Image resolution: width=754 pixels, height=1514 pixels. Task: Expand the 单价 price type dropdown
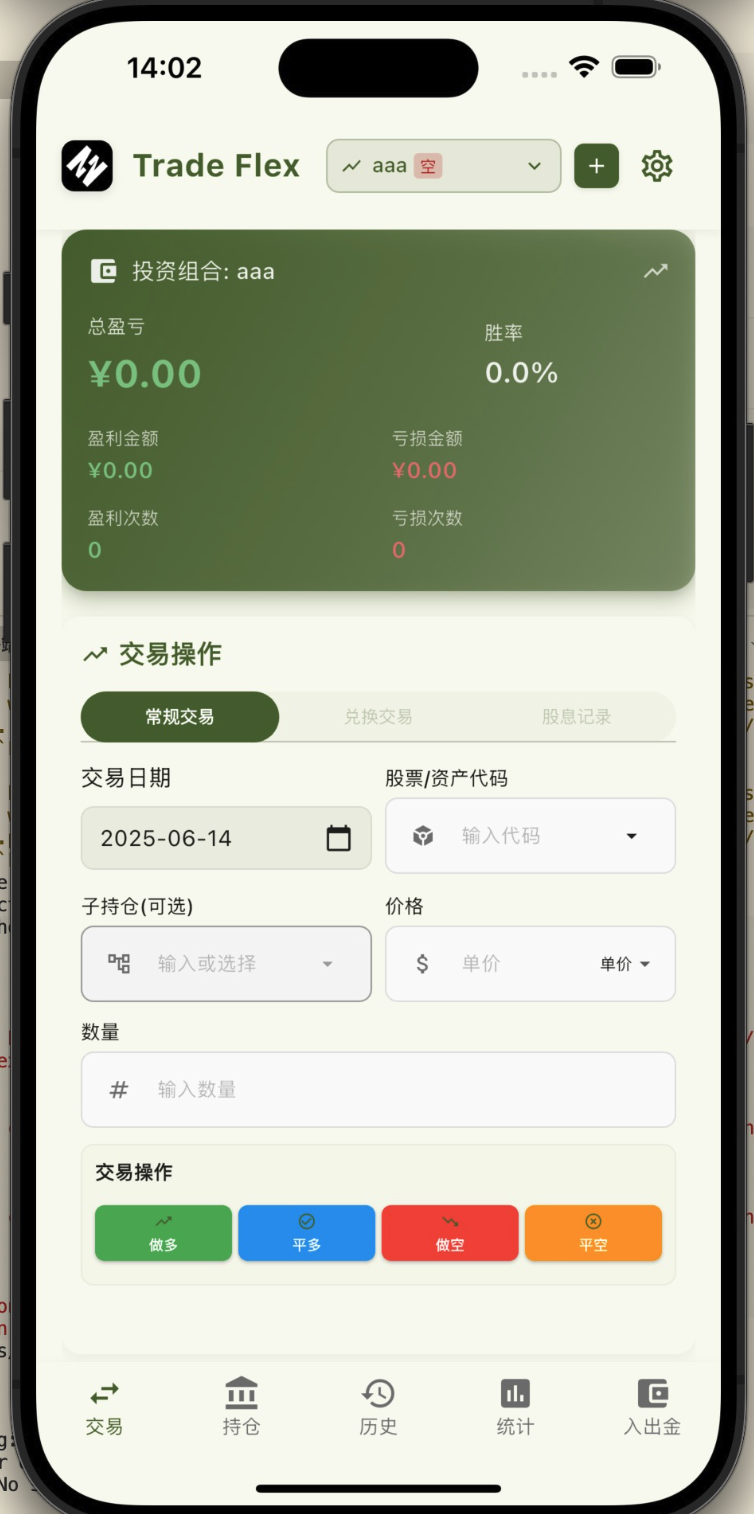tap(625, 964)
